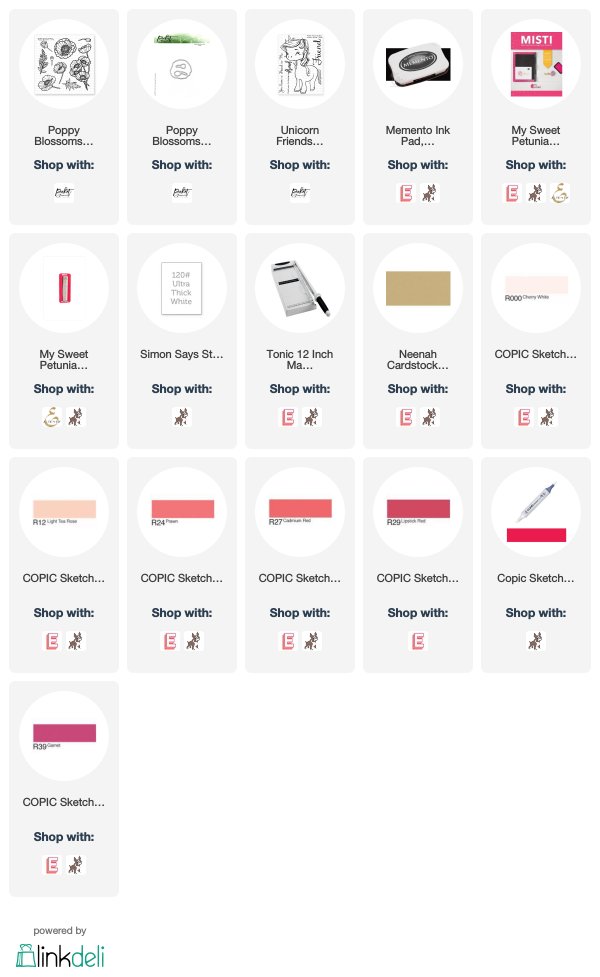Open the COPIC Sketch R000 Cherry White card
This screenshot has height=977, width=600.
tap(536, 340)
